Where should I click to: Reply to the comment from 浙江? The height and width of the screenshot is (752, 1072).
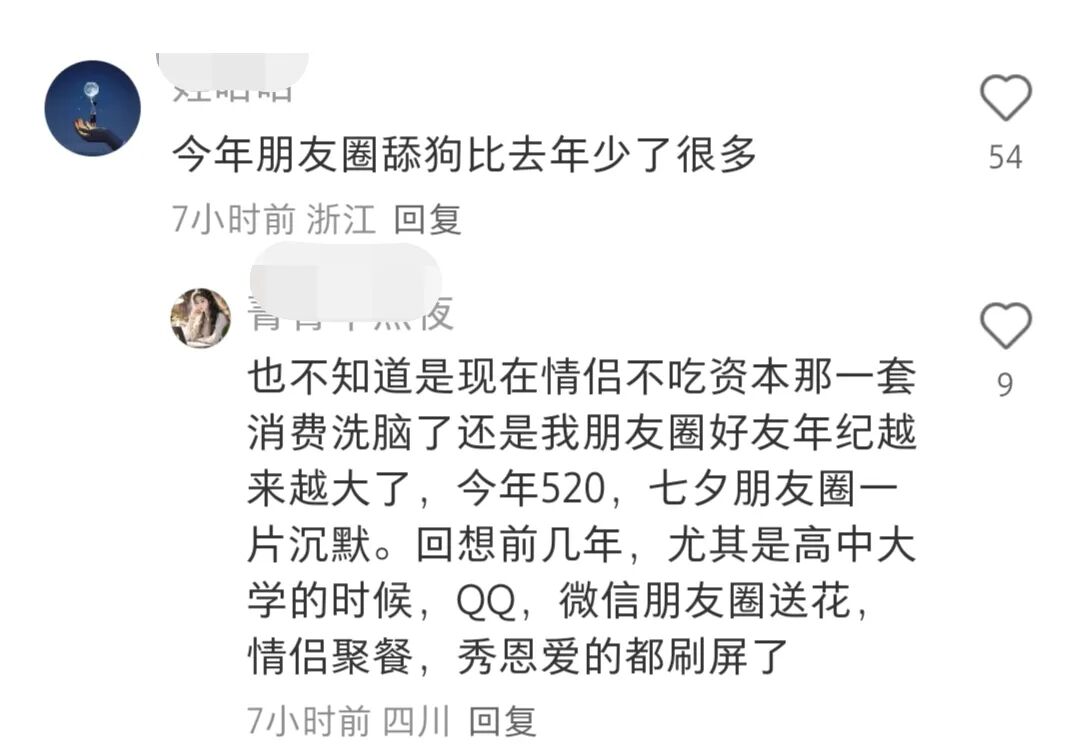[427, 219]
